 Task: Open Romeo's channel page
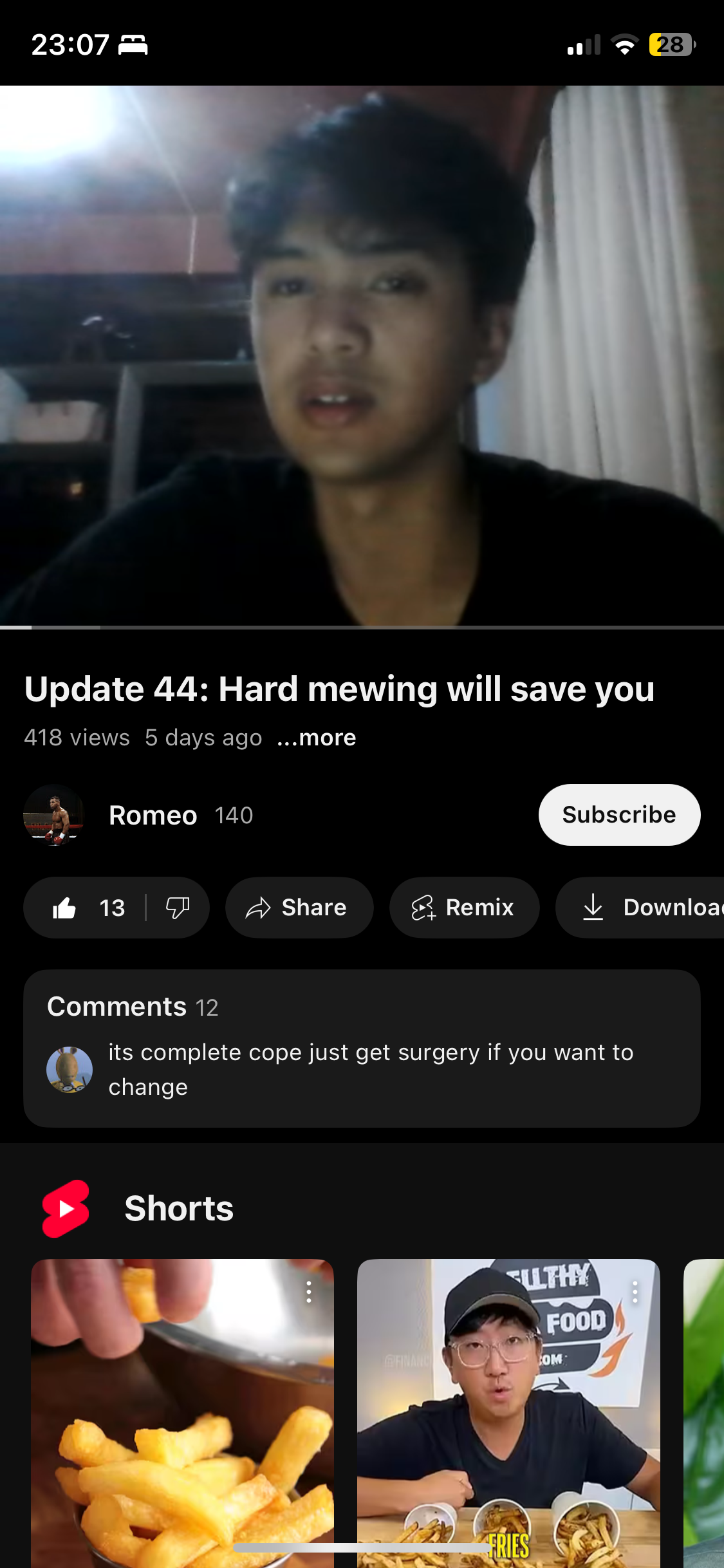[x=153, y=816]
